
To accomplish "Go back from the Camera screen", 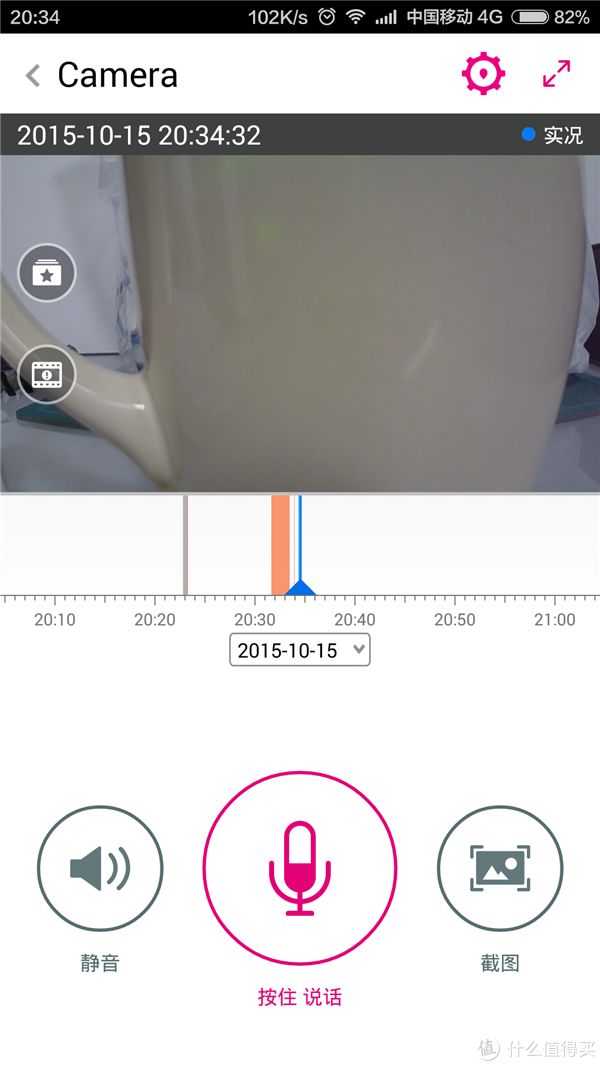I will [33, 76].
